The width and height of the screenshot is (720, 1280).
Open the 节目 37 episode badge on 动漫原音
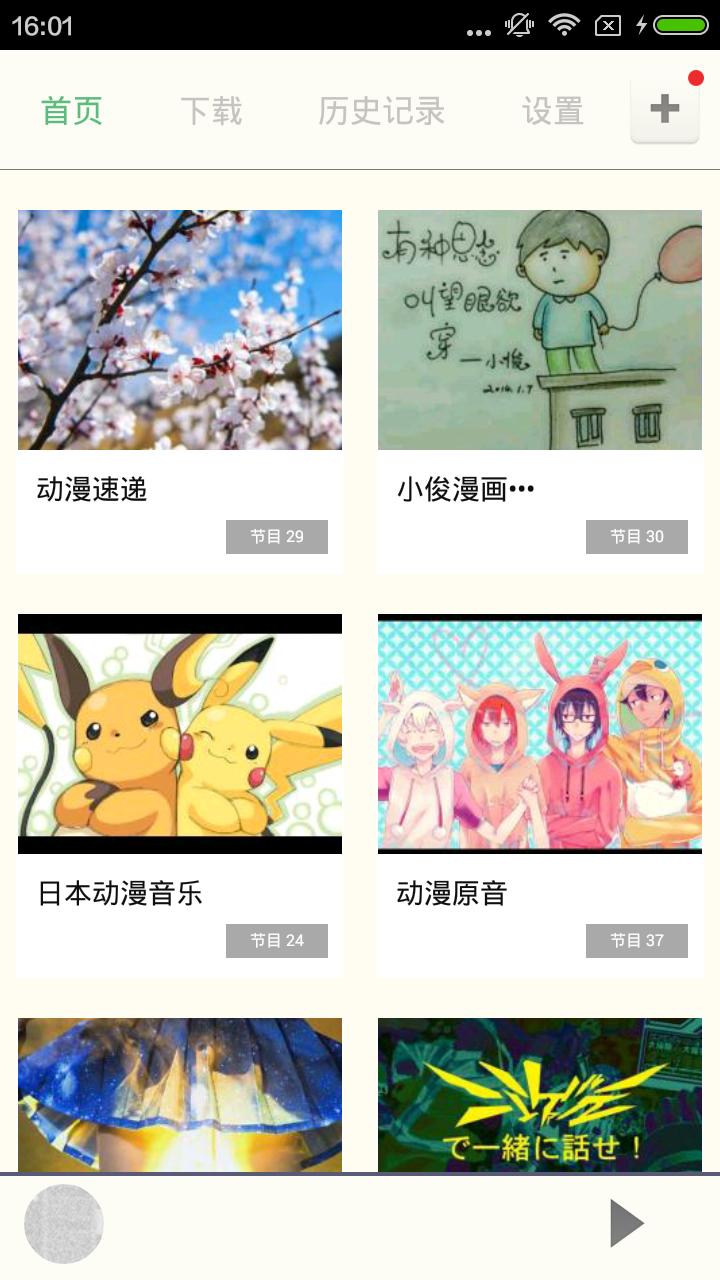(x=637, y=941)
